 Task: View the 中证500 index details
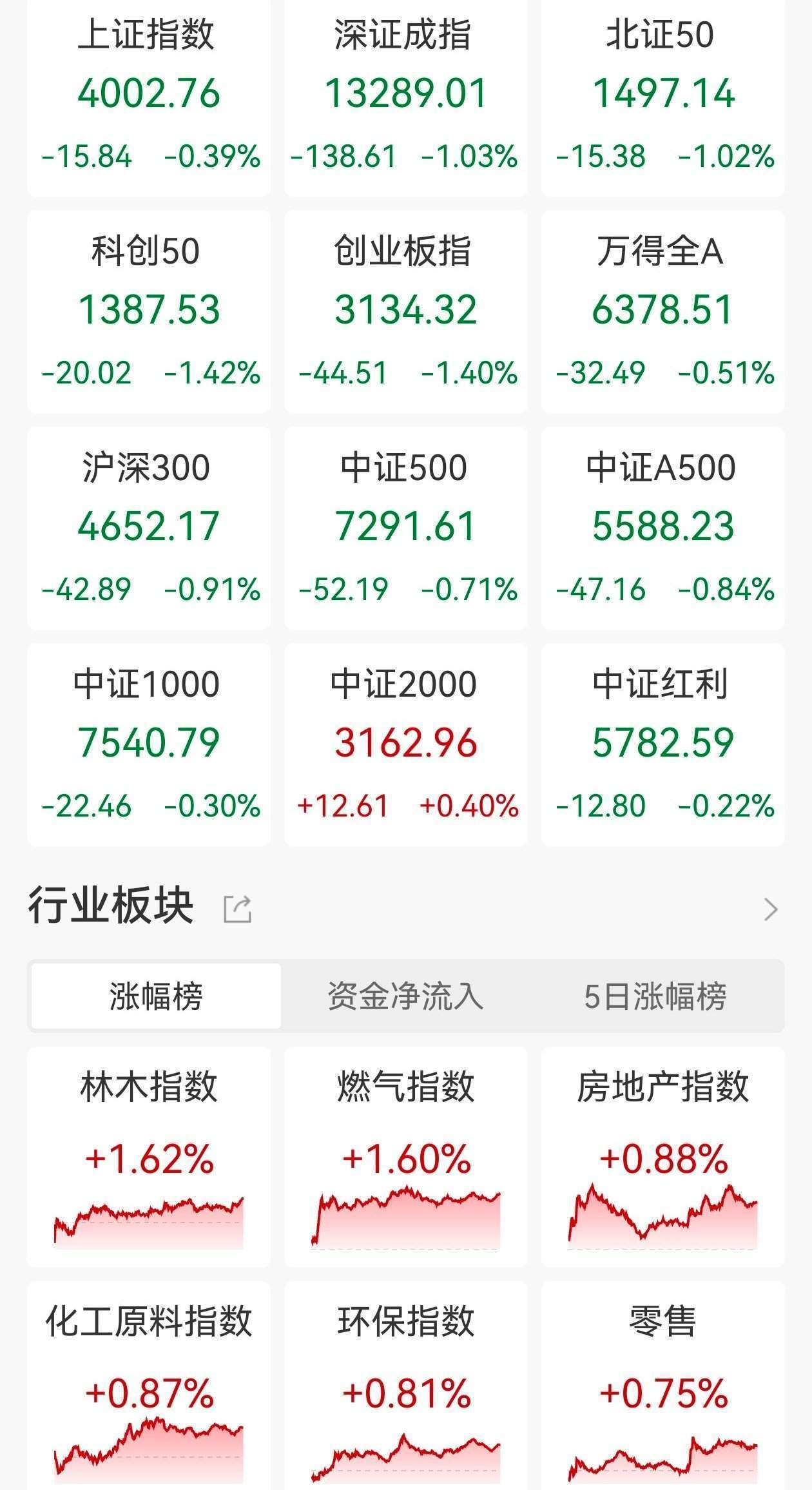pyautogui.click(x=405, y=528)
